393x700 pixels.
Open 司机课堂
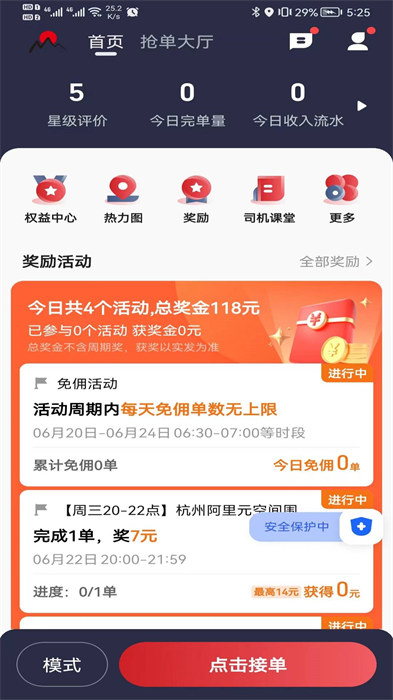pos(269,199)
